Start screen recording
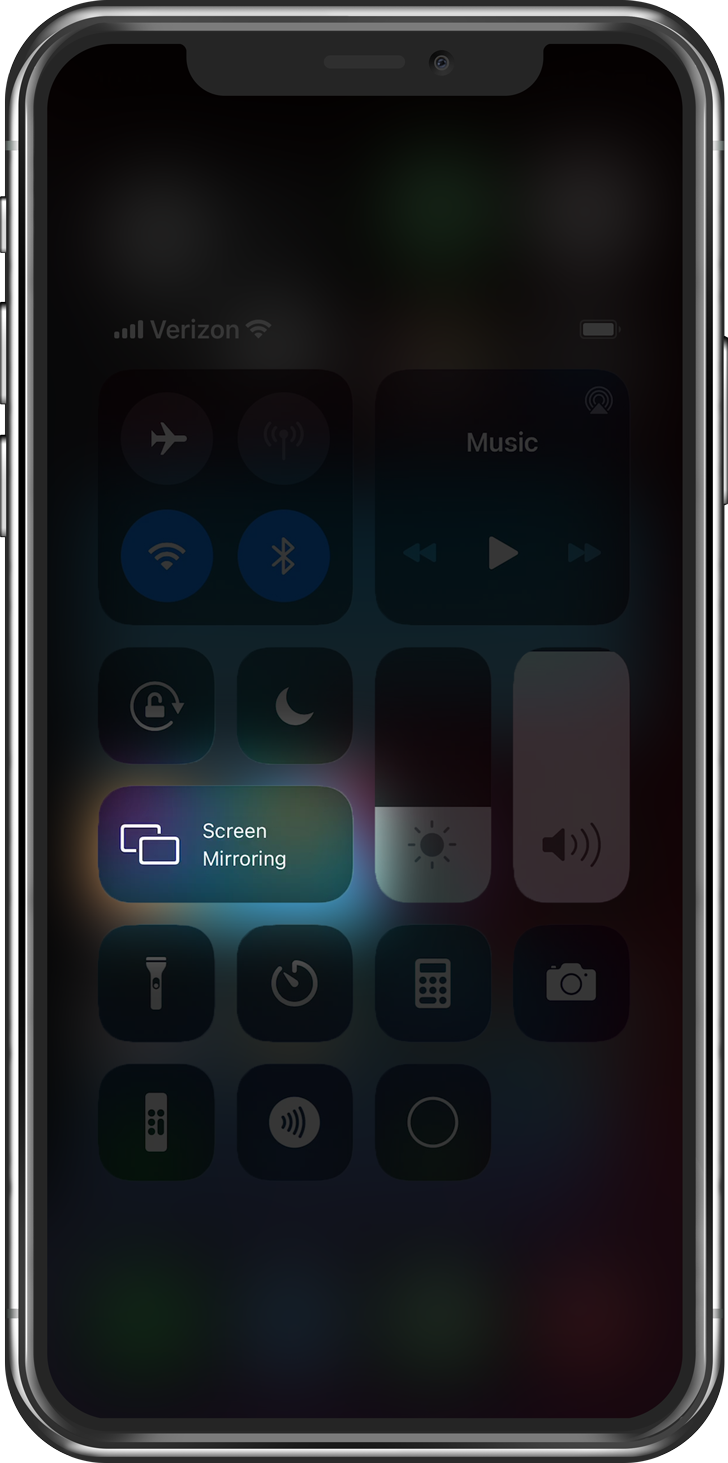This screenshot has width=728, height=1463. click(x=432, y=1122)
